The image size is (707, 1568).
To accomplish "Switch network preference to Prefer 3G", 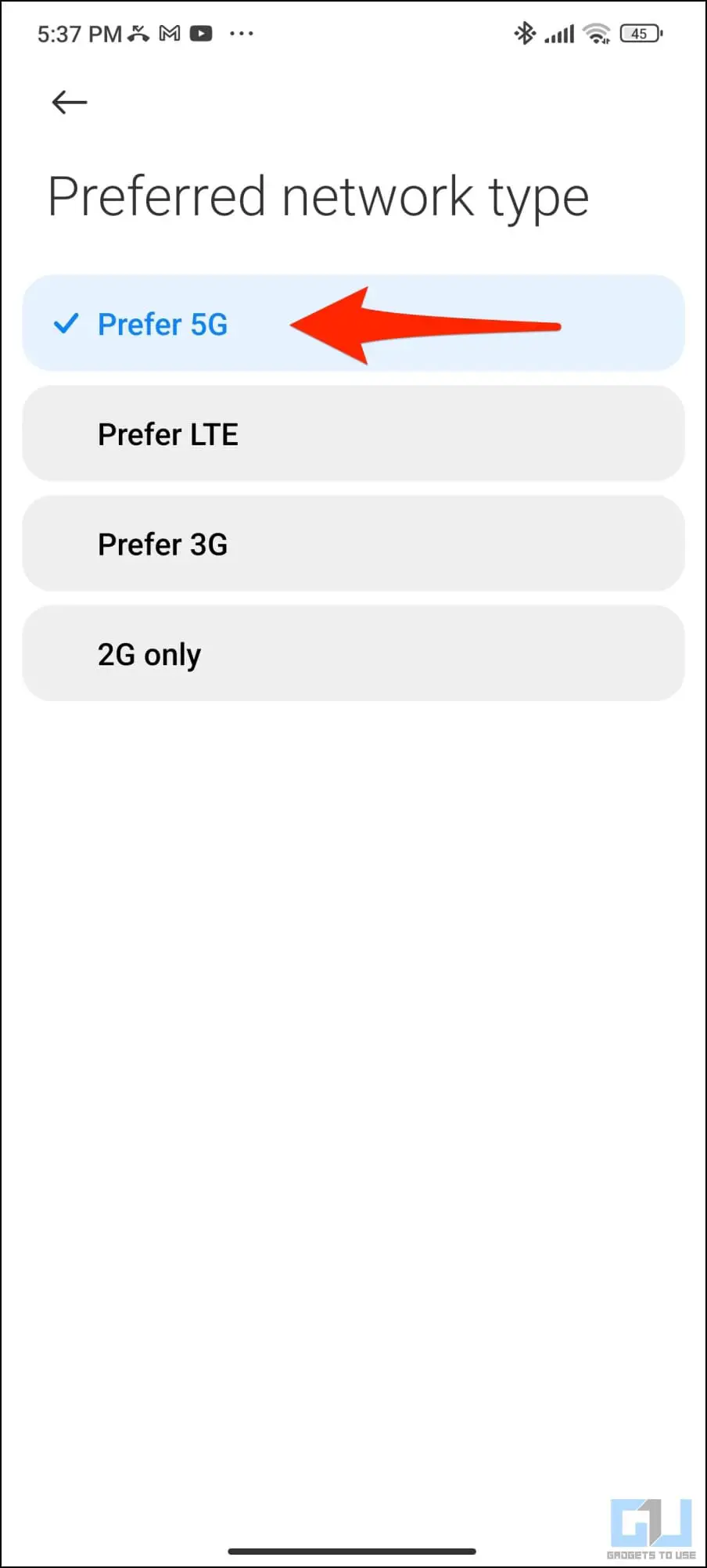I will (x=353, y=544).
